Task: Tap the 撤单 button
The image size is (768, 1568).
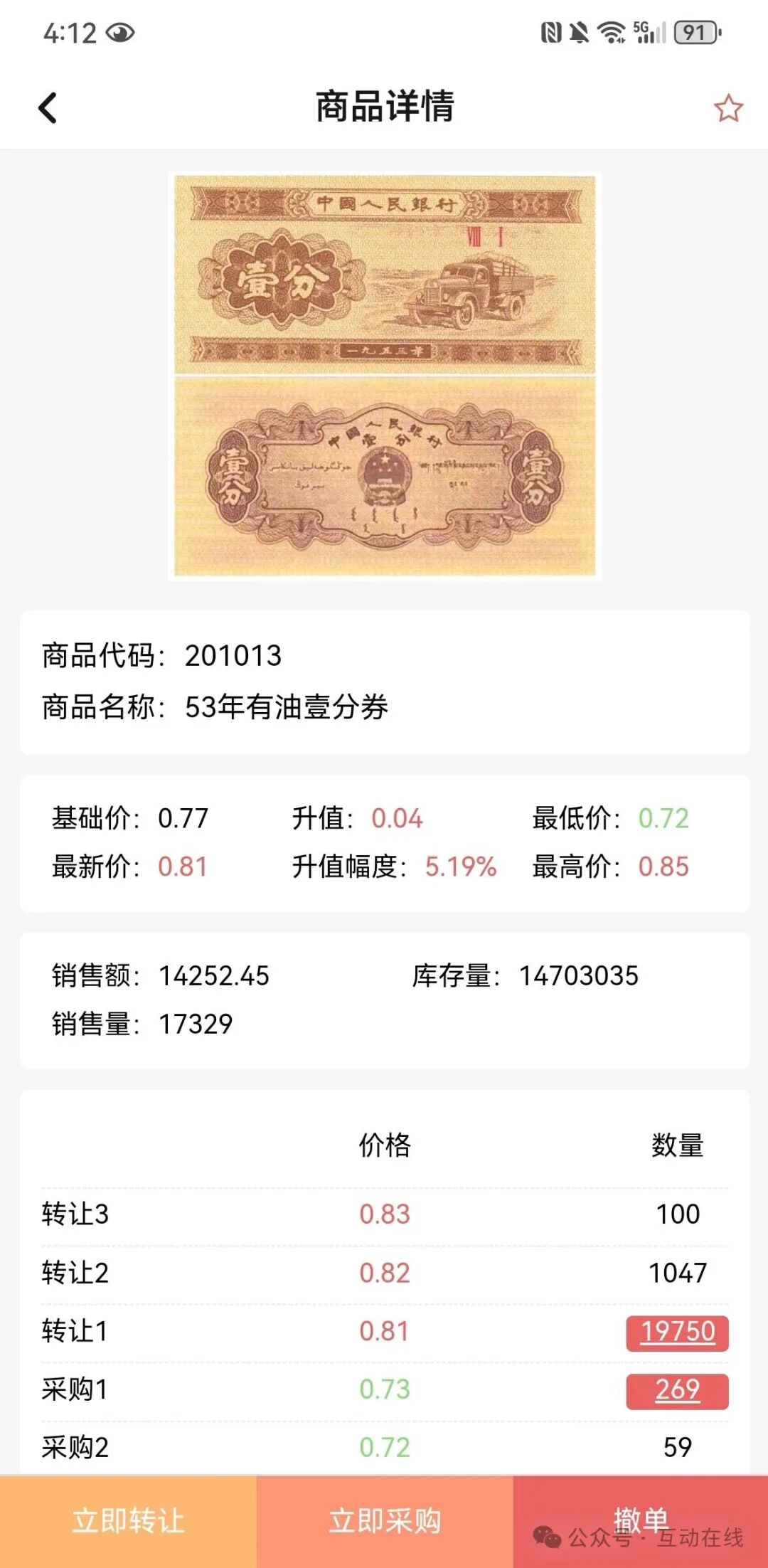Action: tap(641, 1520)
